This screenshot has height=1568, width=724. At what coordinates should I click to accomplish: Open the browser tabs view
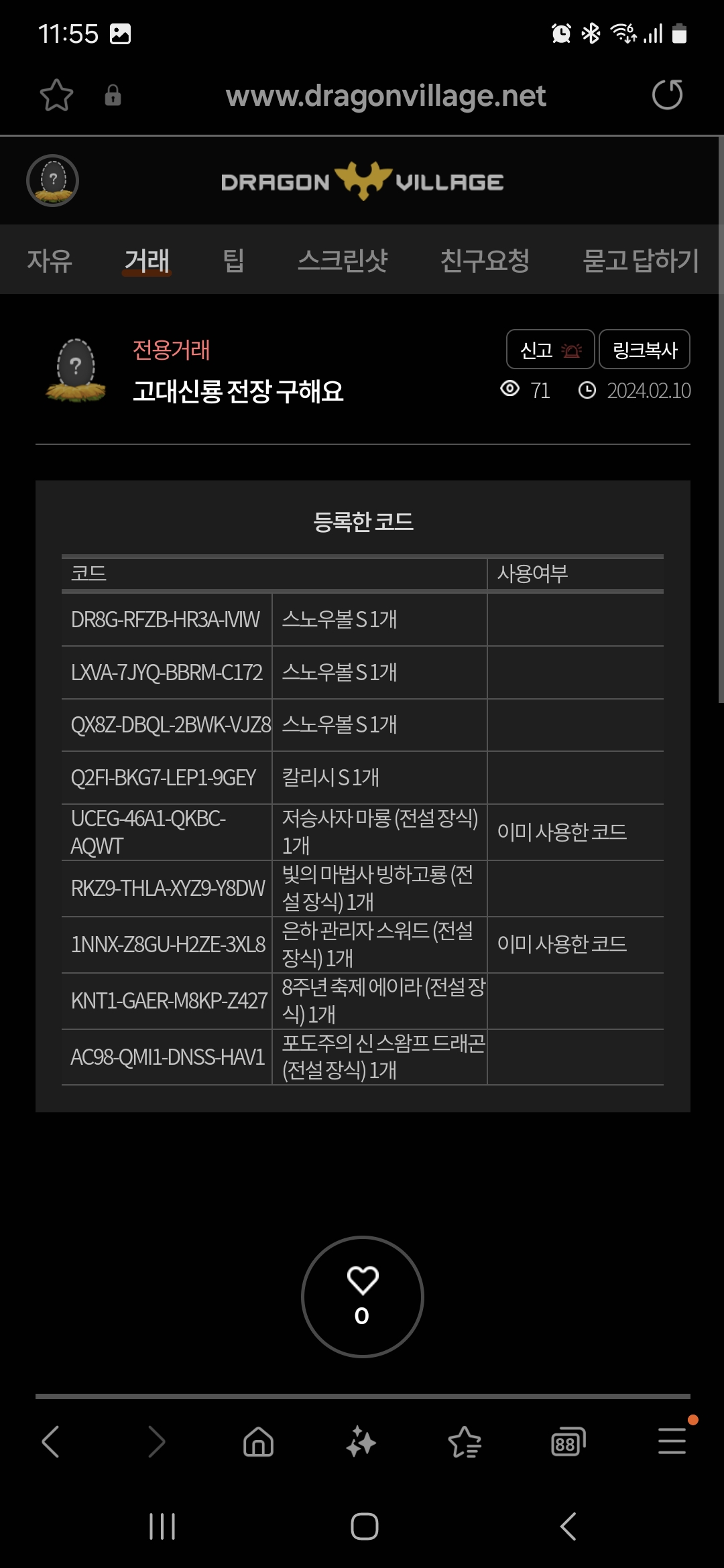[568, 1442]
